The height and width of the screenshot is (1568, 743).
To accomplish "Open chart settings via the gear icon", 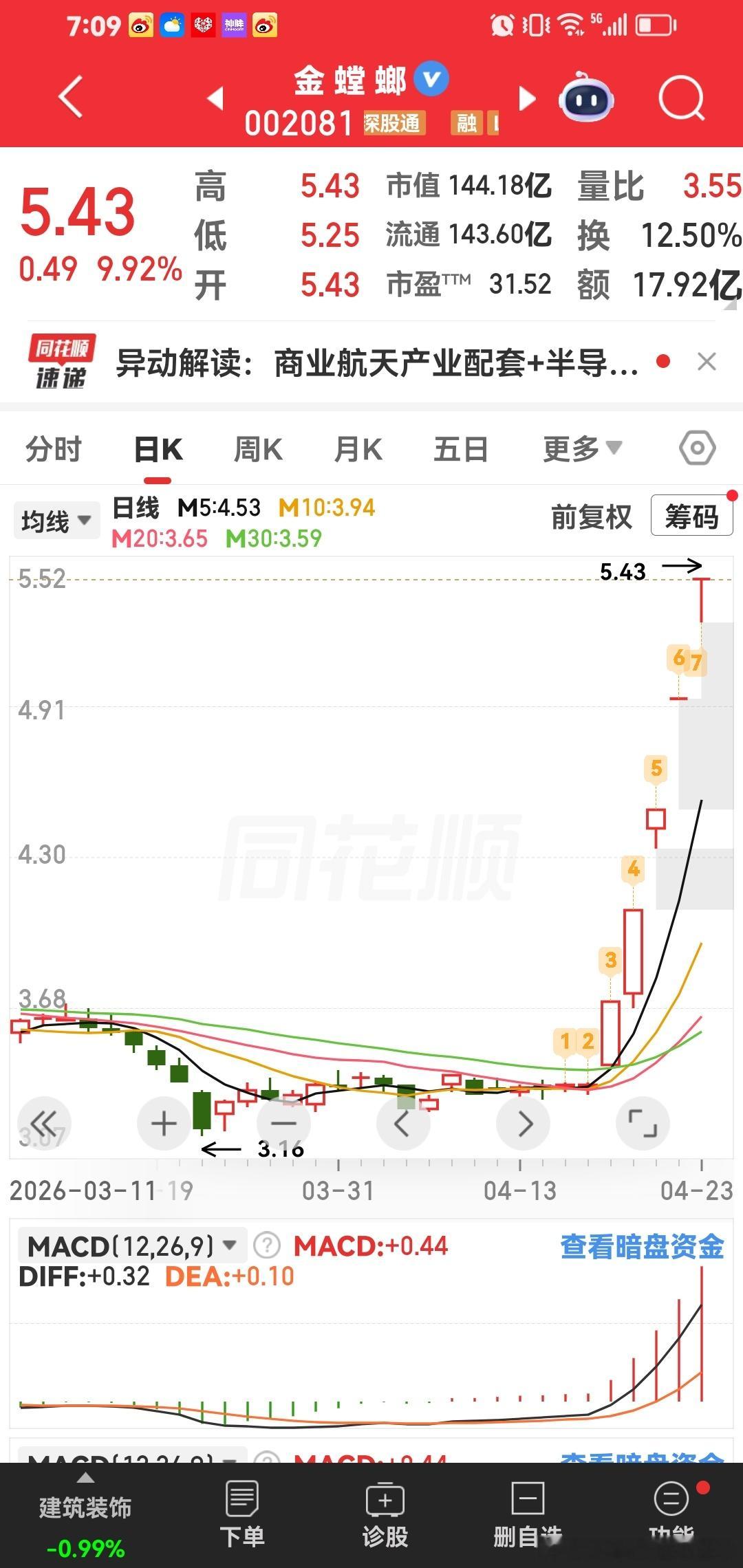I will [x=698, y=447].
